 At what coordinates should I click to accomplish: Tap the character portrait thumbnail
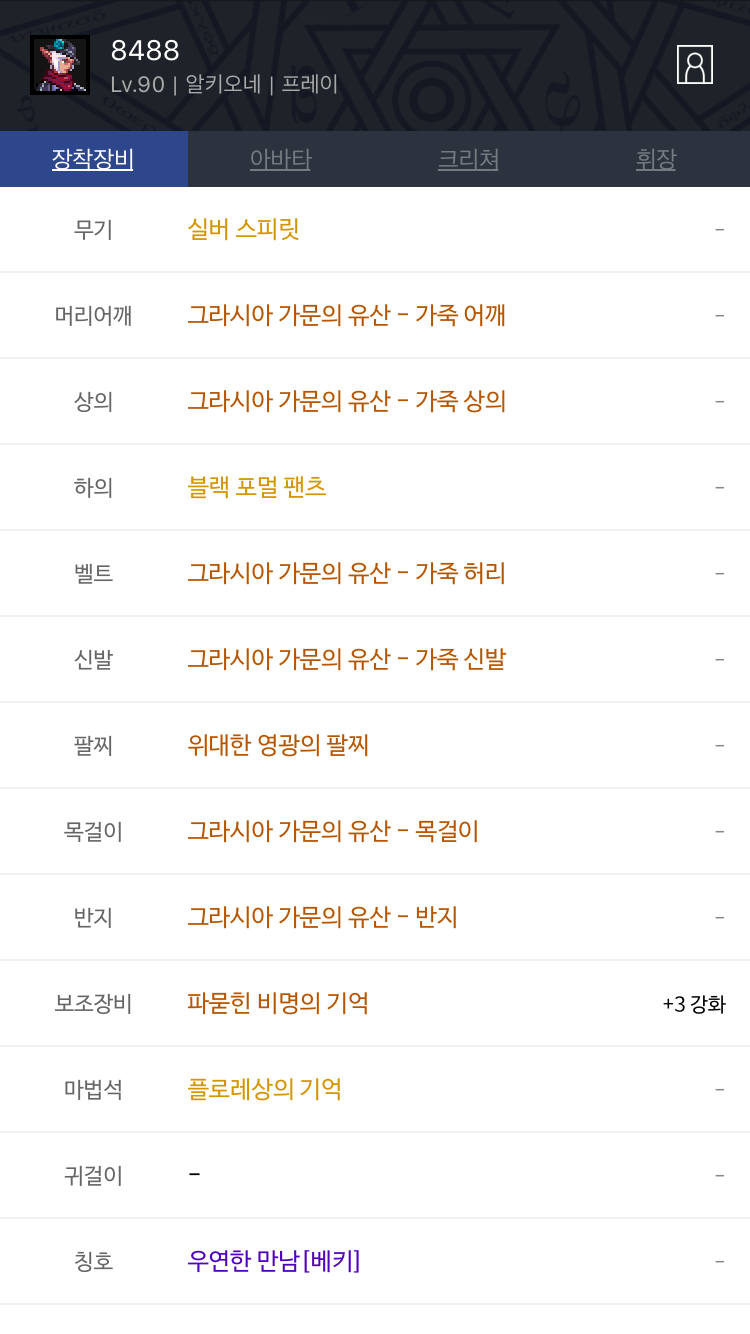[x=60, y=65]
